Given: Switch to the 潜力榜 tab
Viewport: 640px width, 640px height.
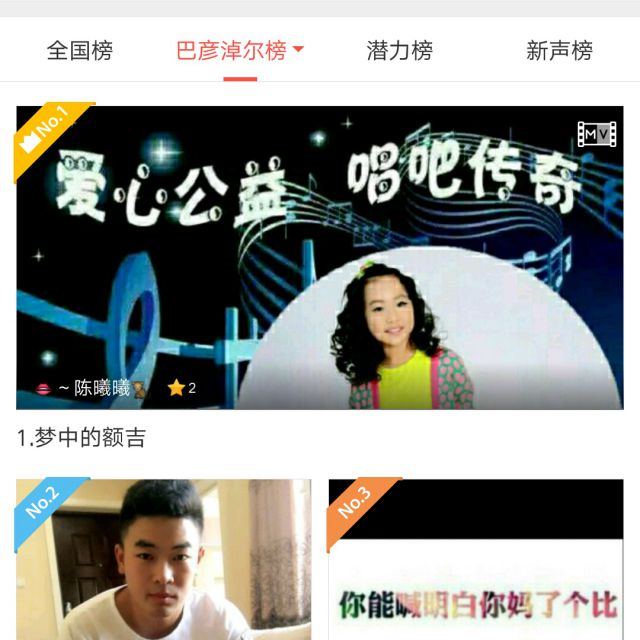Looking at the screenshot, I should pos(399,51).
